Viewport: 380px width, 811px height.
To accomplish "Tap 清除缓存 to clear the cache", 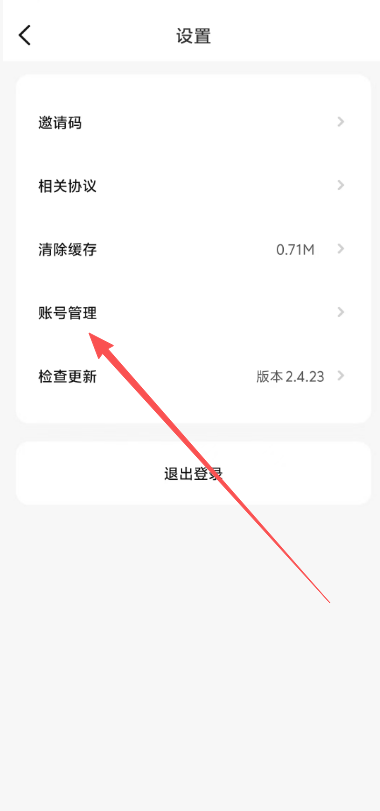I will [193, 249].
